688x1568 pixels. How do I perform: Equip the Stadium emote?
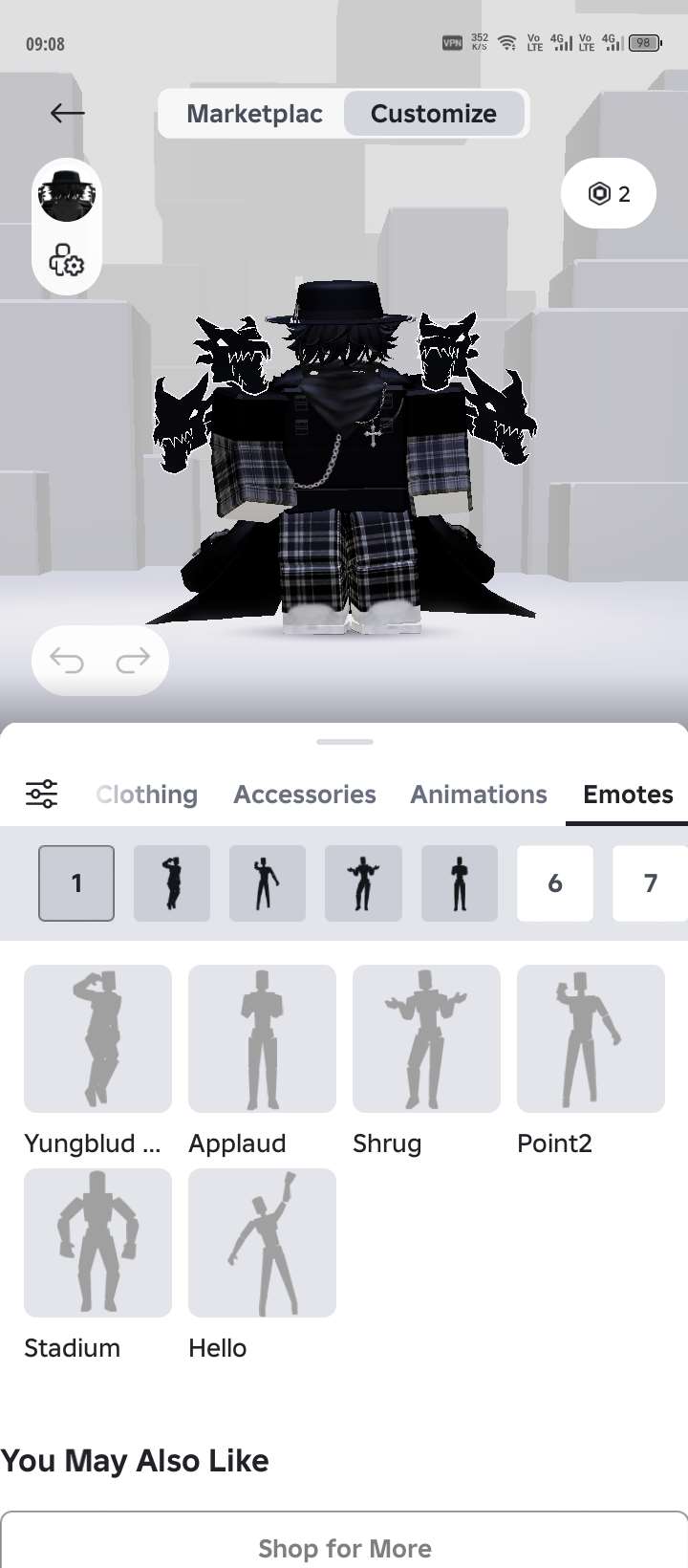97,1243
